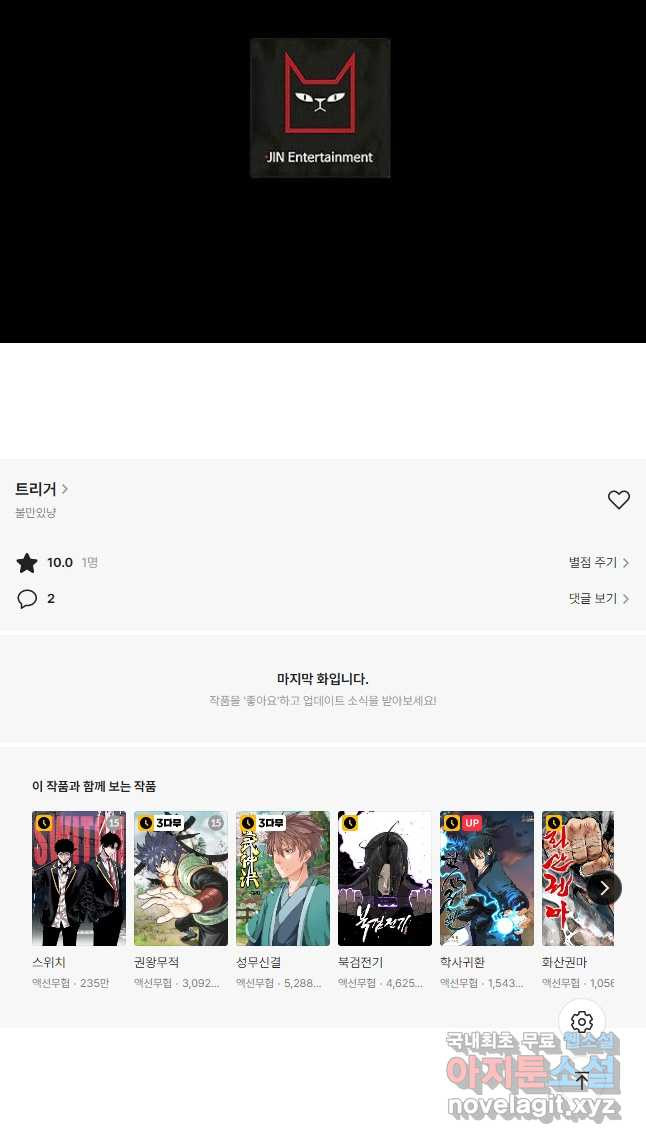Image resolution: width=646 pixels, height=1144 pixels.
Task: Open 댓글 보기 to view comments
Action: pos(598,599)
